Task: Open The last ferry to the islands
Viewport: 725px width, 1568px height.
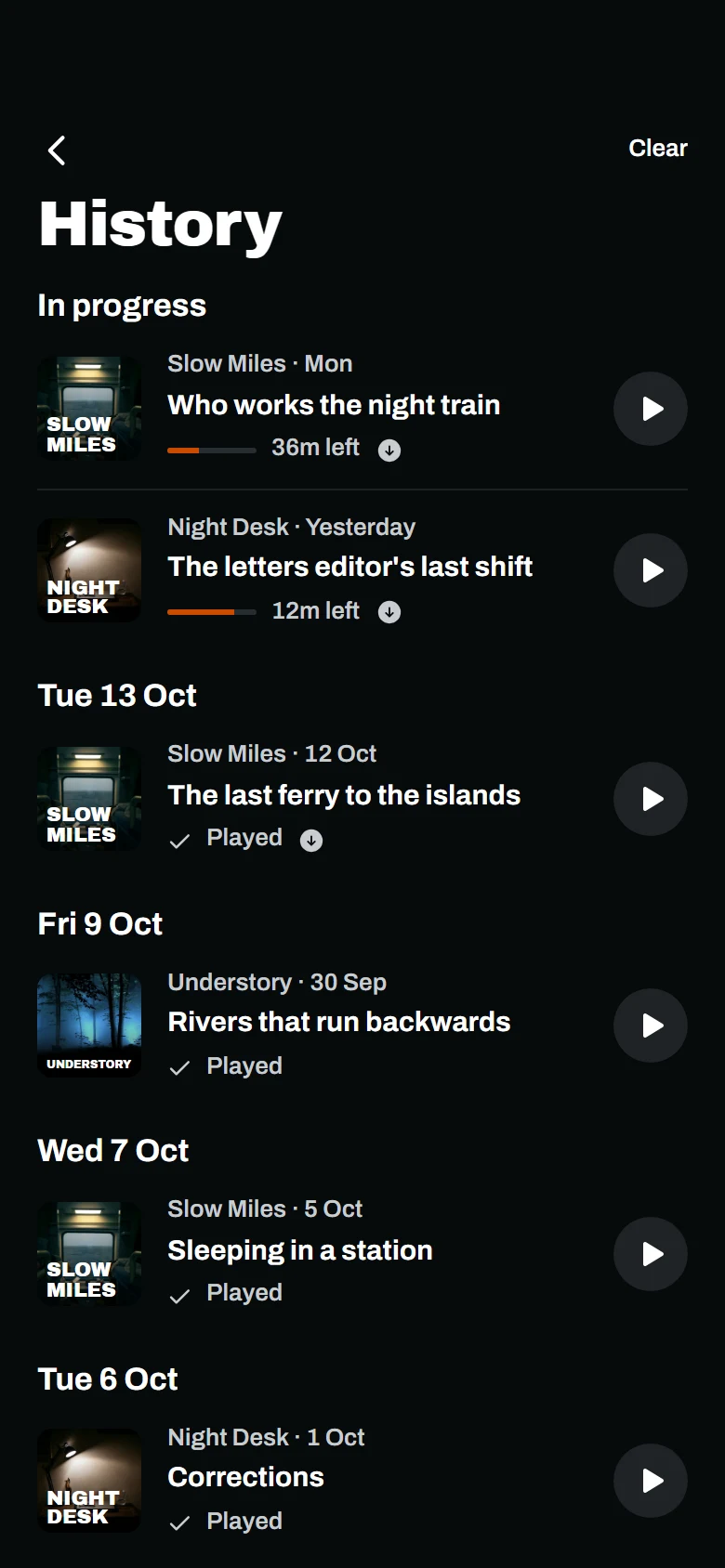Action: (x=344, y=795)
